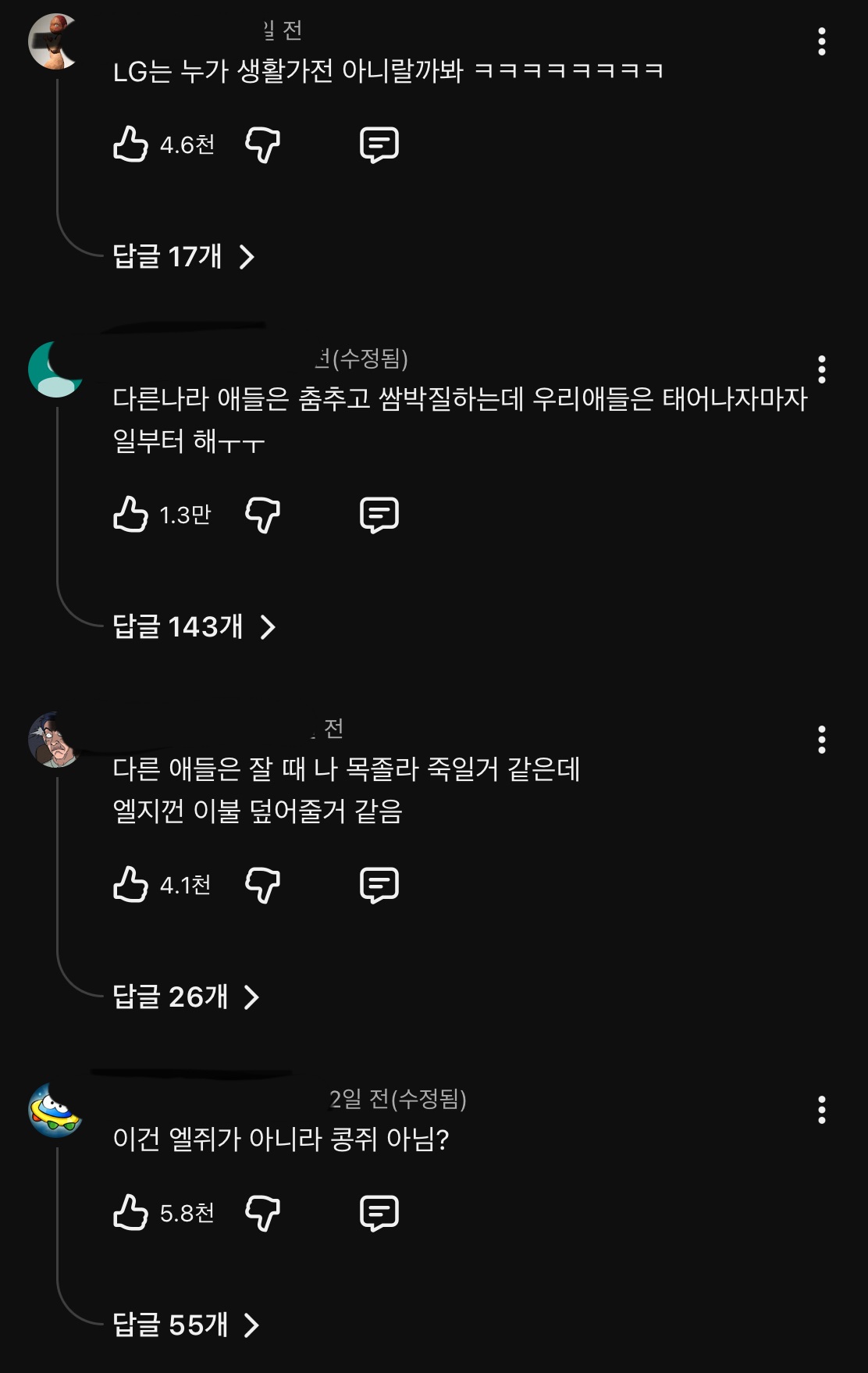Viewport: 868px width, 1373px height.
Task: Expand 답글 143개 replies
Action: (x=194, y=626)
